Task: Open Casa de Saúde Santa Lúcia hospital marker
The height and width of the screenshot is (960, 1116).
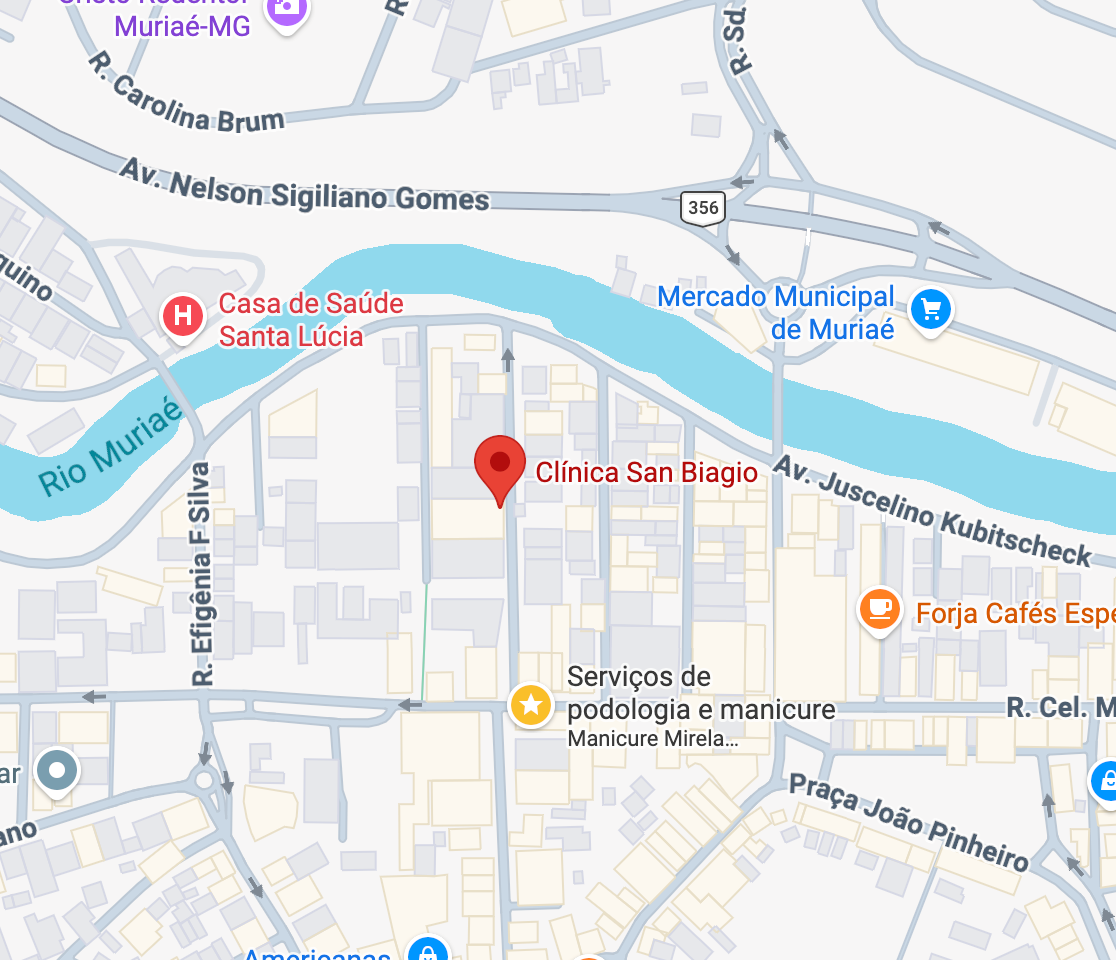Action: coord(183,317)
